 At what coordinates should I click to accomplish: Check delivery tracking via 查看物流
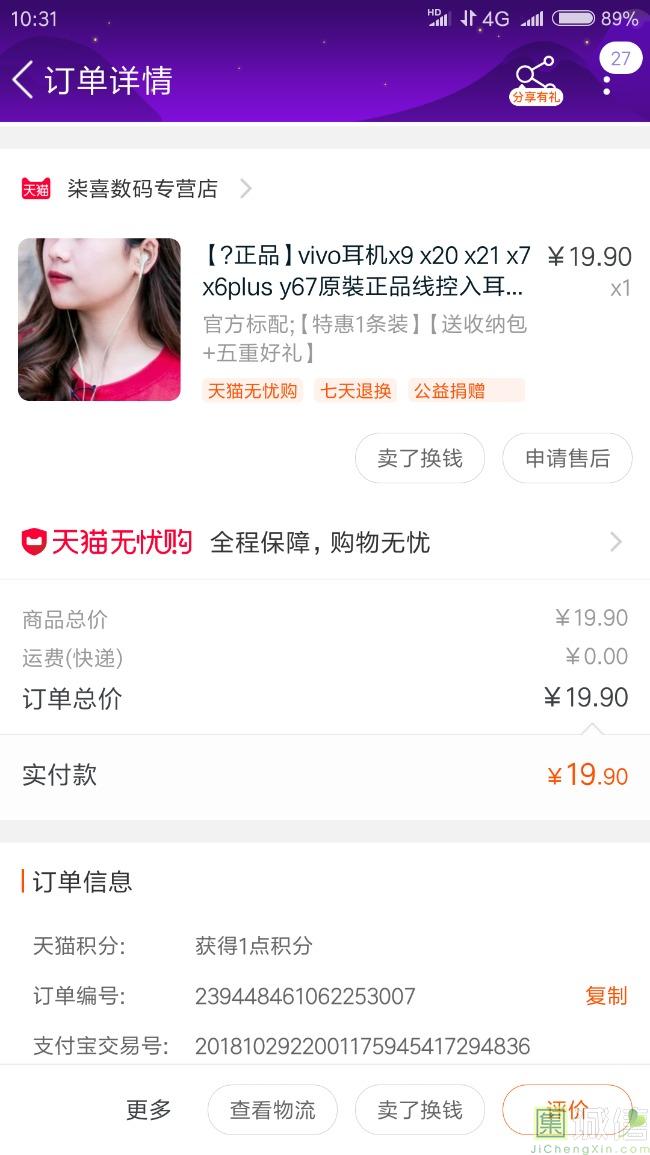coord(272,1109)
